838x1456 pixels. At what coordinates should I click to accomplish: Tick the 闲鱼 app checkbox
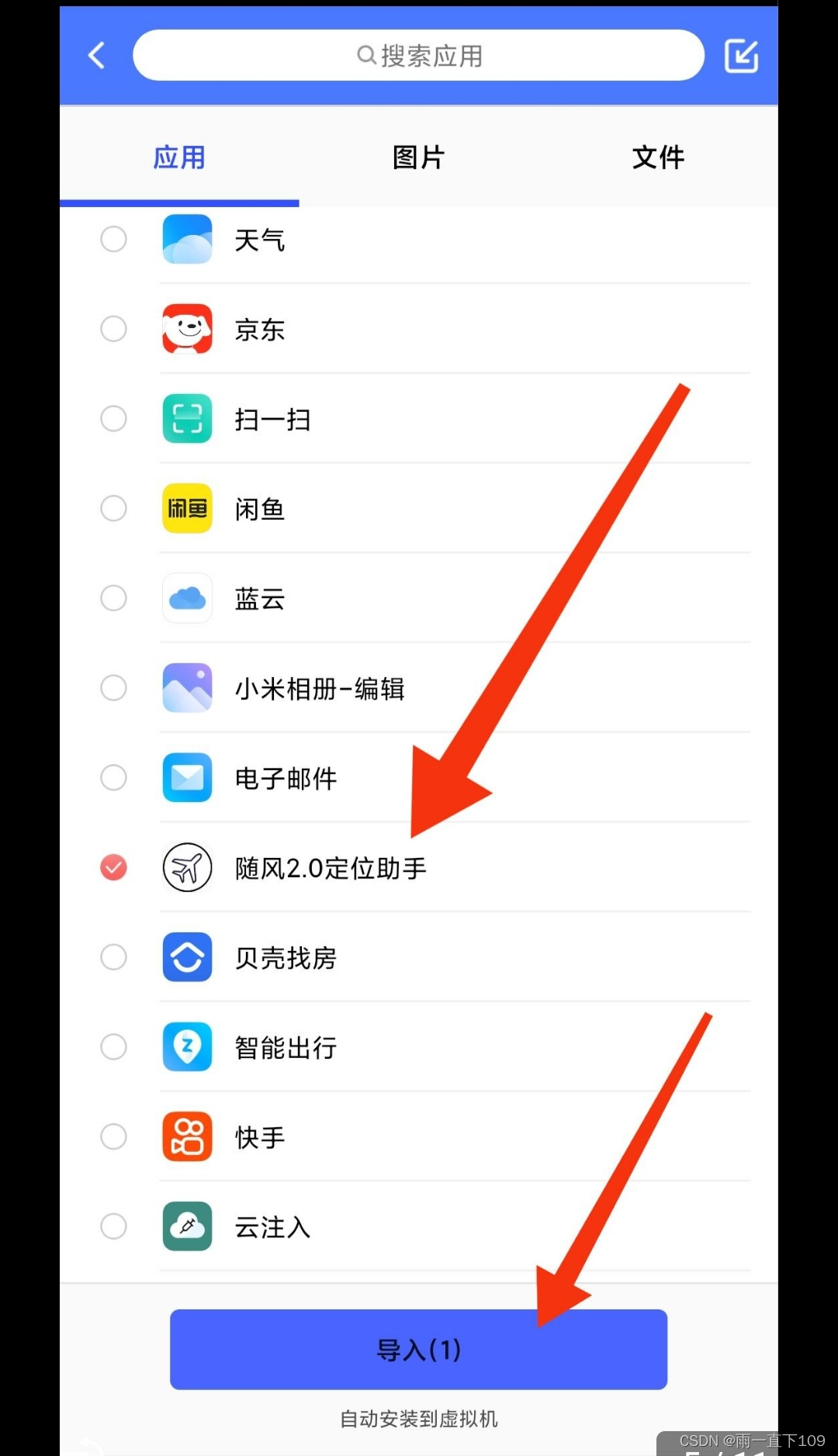pos(114,508)
